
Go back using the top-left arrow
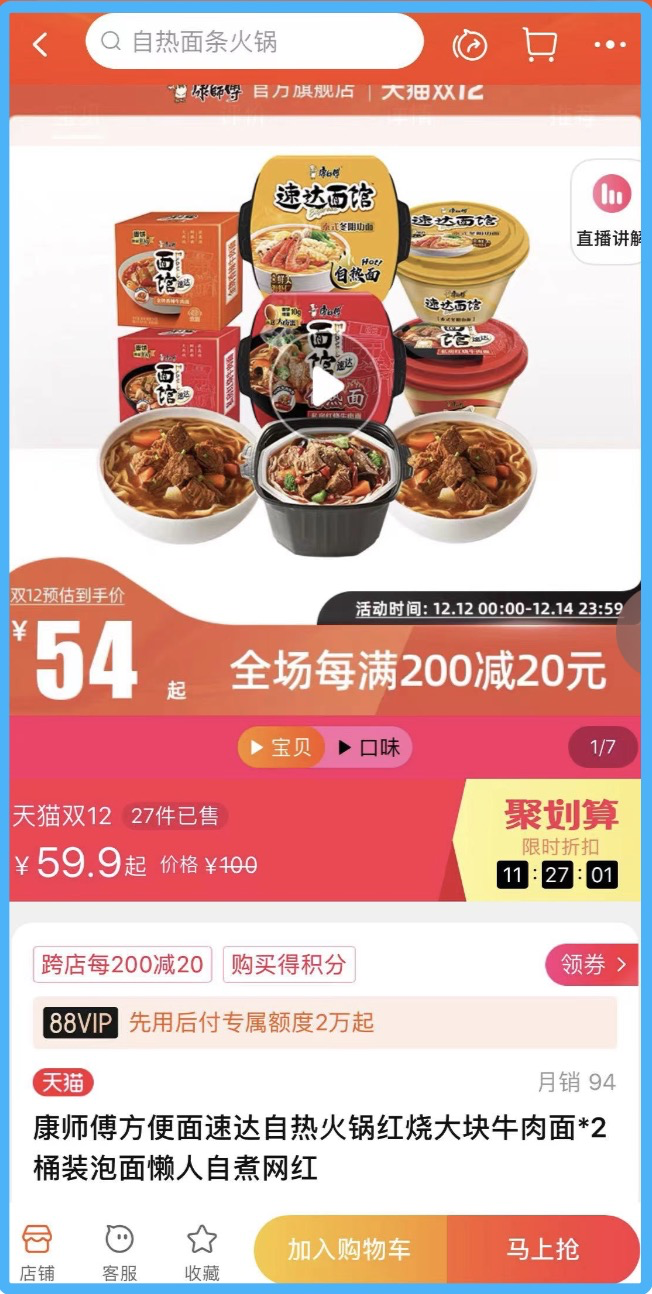pos(40,45)
